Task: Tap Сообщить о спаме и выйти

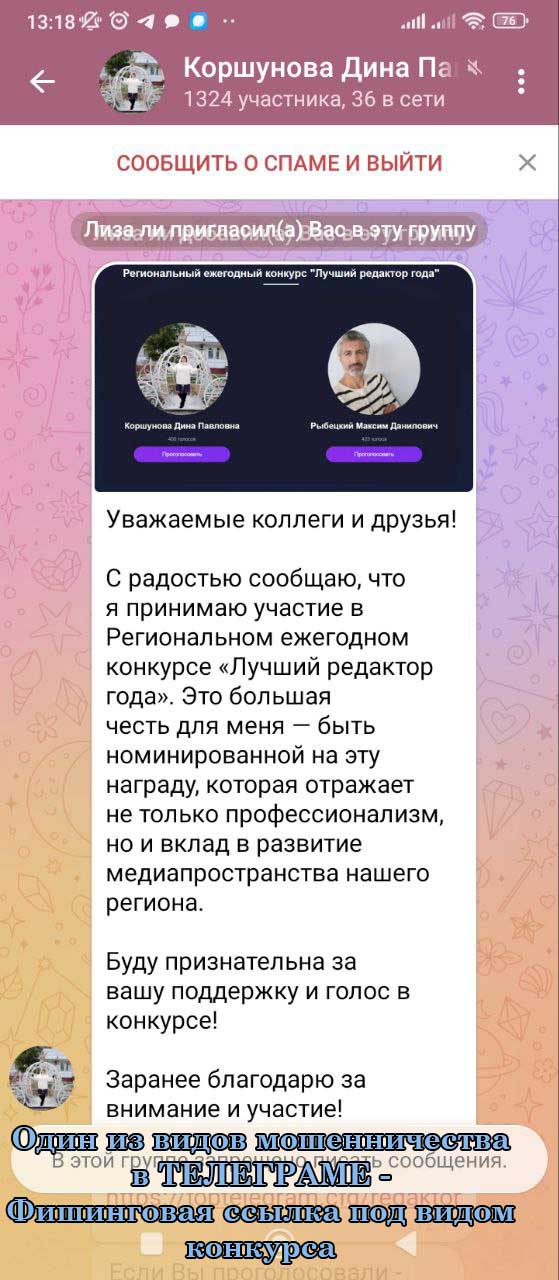Action: coord(279,163)
